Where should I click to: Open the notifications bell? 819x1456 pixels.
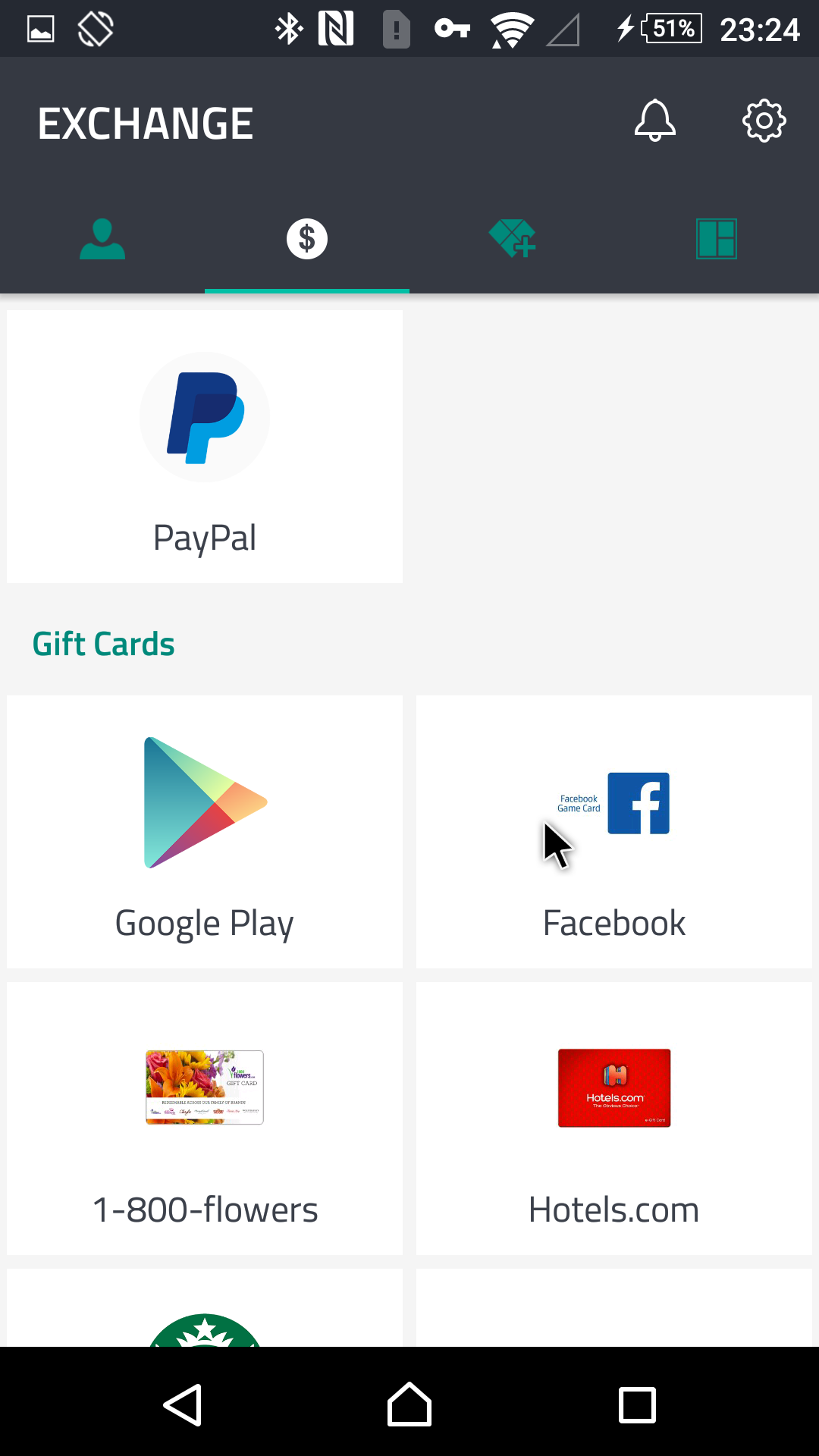click(655, 121)
